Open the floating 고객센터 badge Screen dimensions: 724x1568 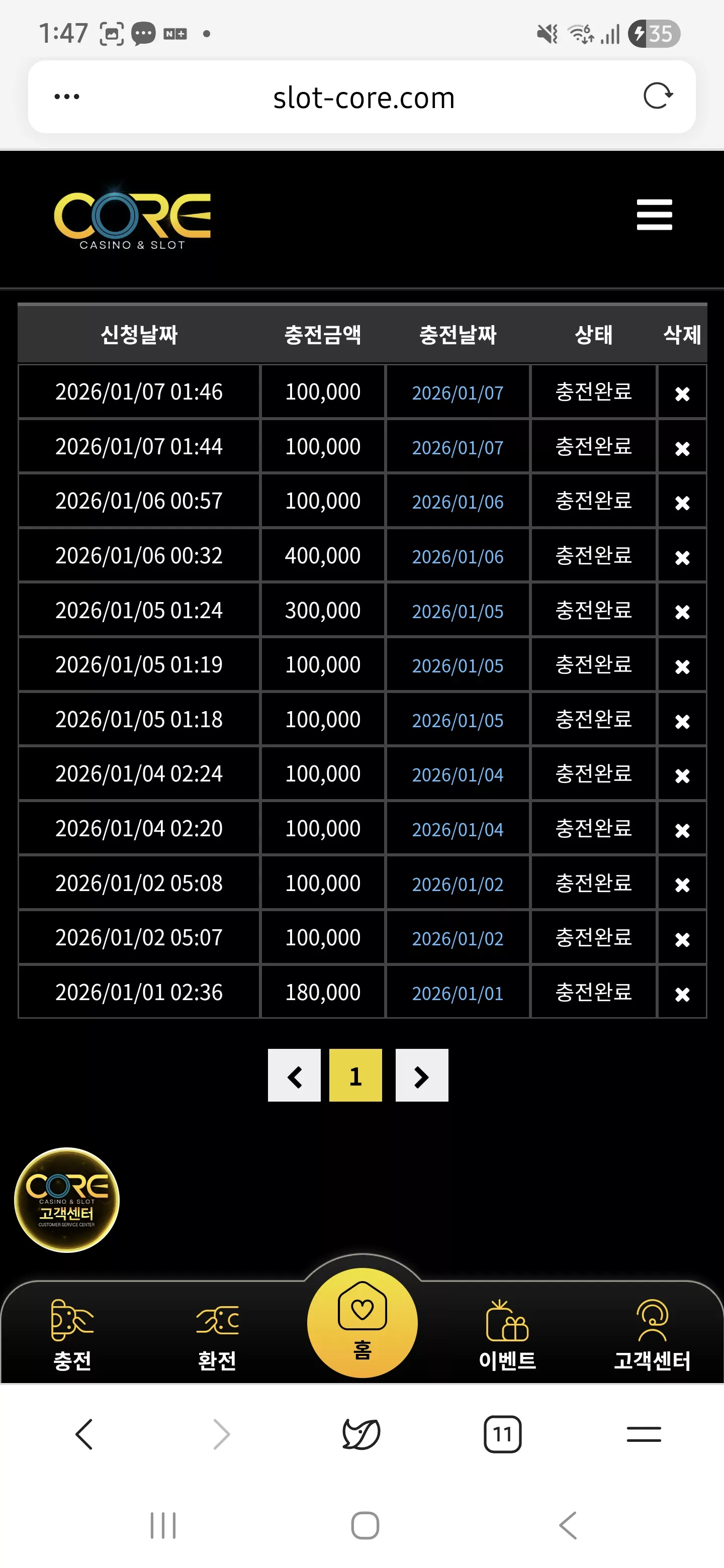tap(67, 1200)
